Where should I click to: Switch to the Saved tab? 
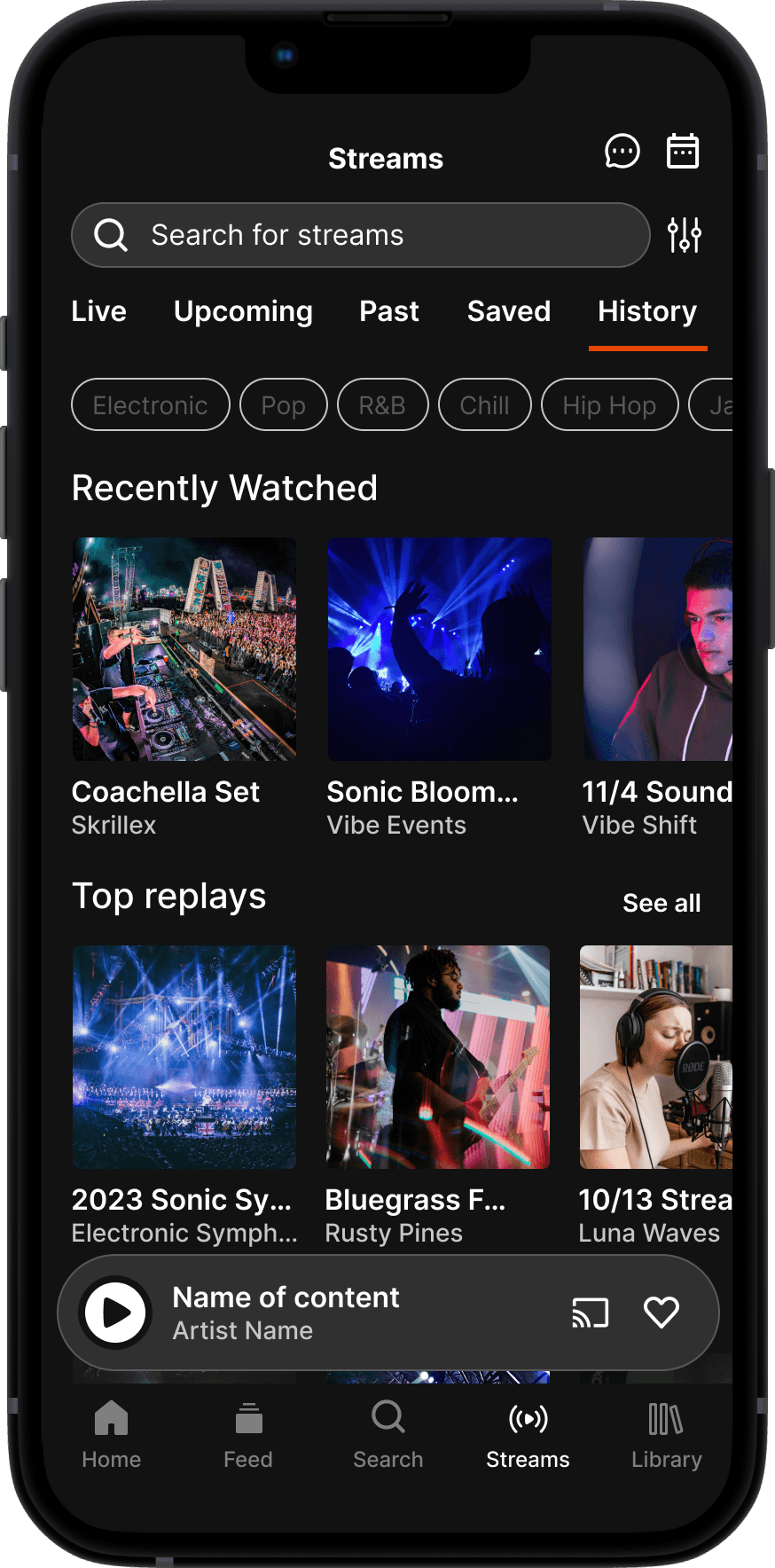[508, 311]
